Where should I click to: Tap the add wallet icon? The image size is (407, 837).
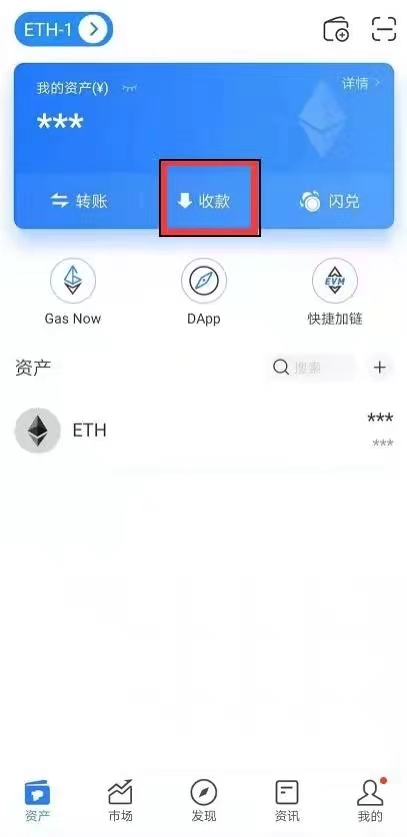click(x=336, y=29)
